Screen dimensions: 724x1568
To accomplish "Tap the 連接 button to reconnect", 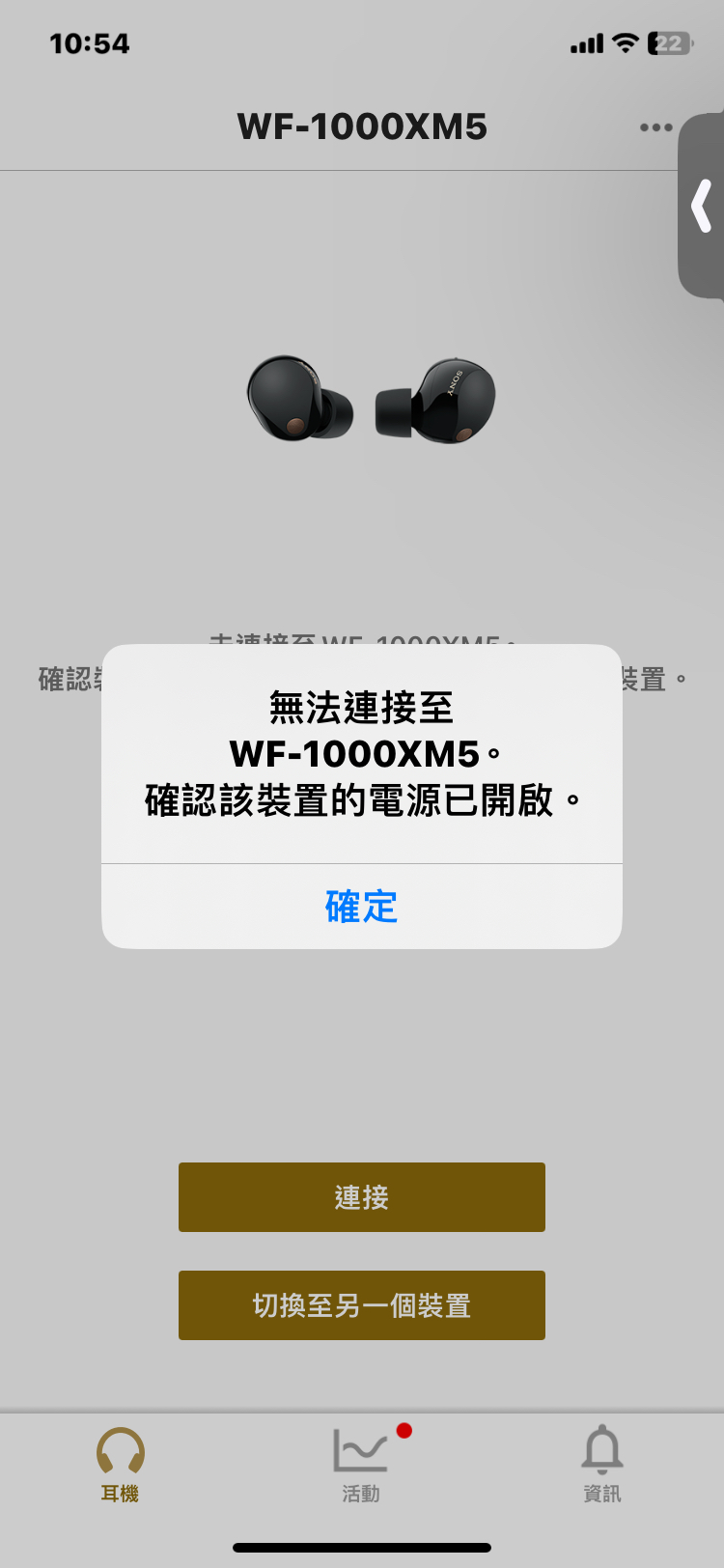I will click(361, 1197).
